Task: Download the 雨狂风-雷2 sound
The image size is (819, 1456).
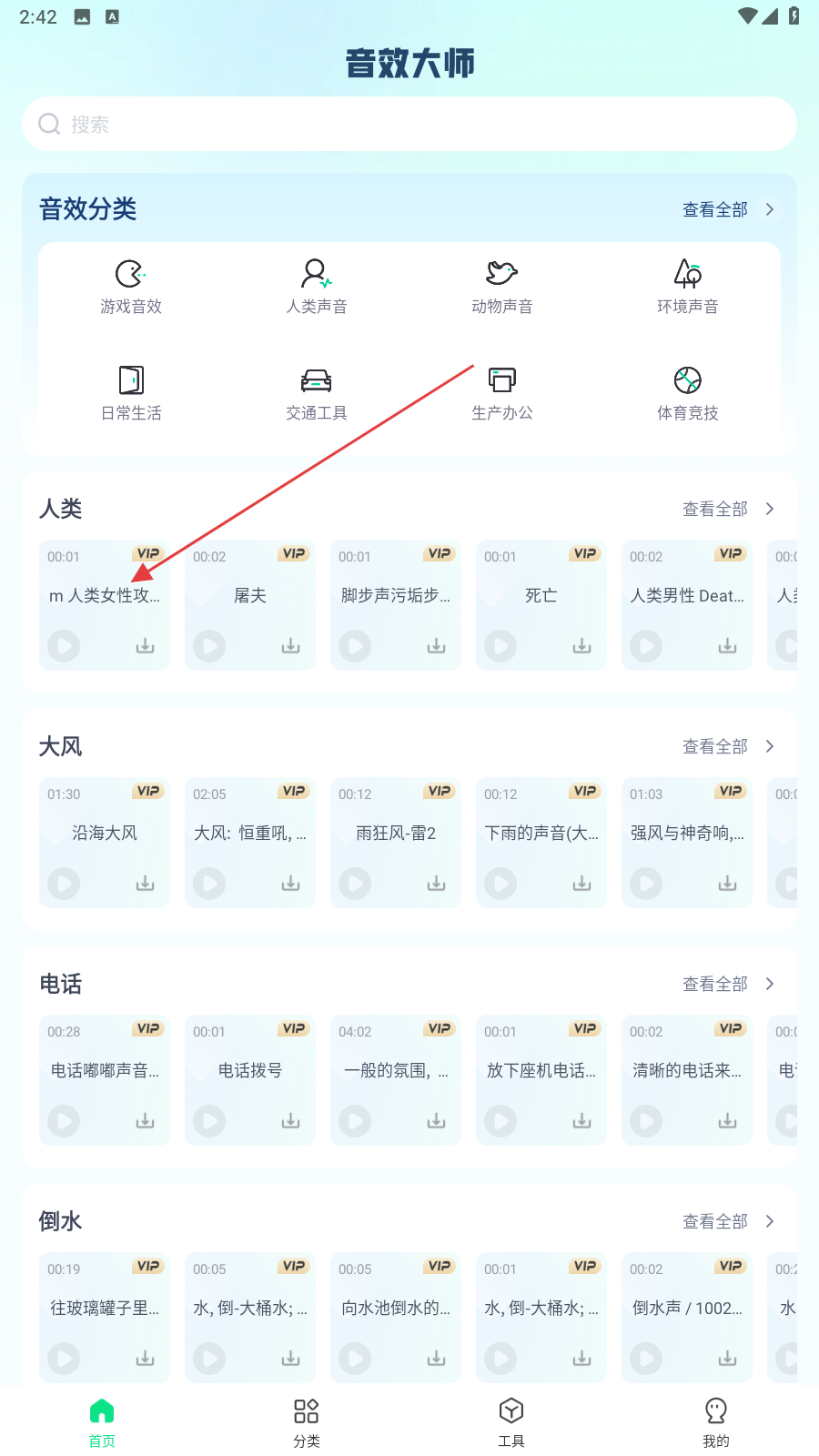Action: pos(436,884)
